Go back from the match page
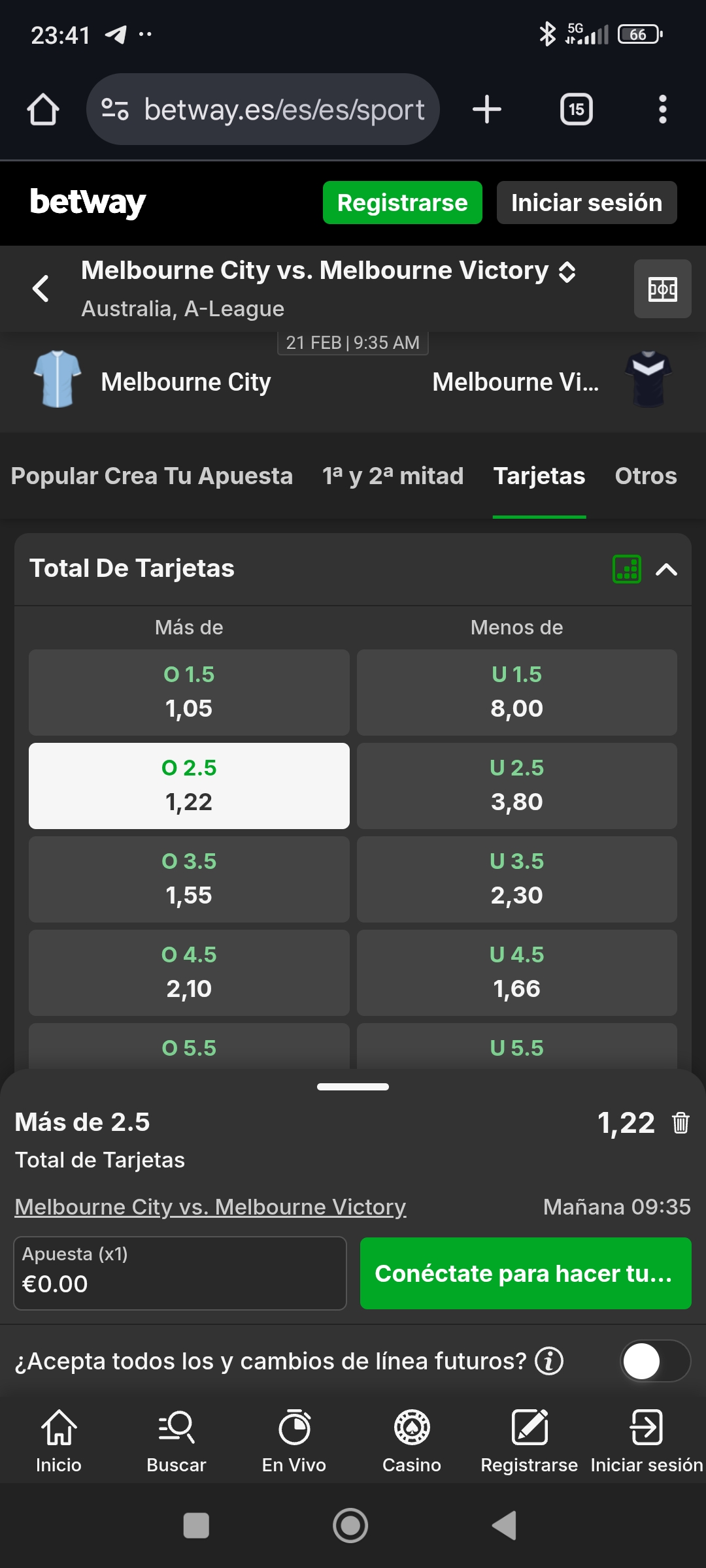Image resolution: width=706 pixels, height=1568 pixels. (x=41, y=288)
